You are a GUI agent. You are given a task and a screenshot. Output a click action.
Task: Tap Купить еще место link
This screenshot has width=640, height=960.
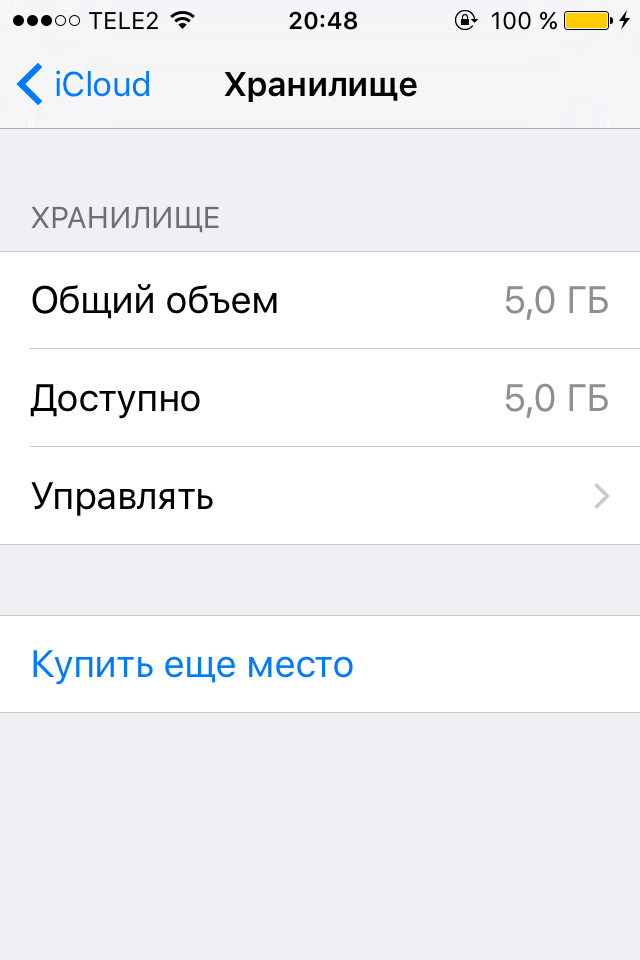[x=193, y=664]
